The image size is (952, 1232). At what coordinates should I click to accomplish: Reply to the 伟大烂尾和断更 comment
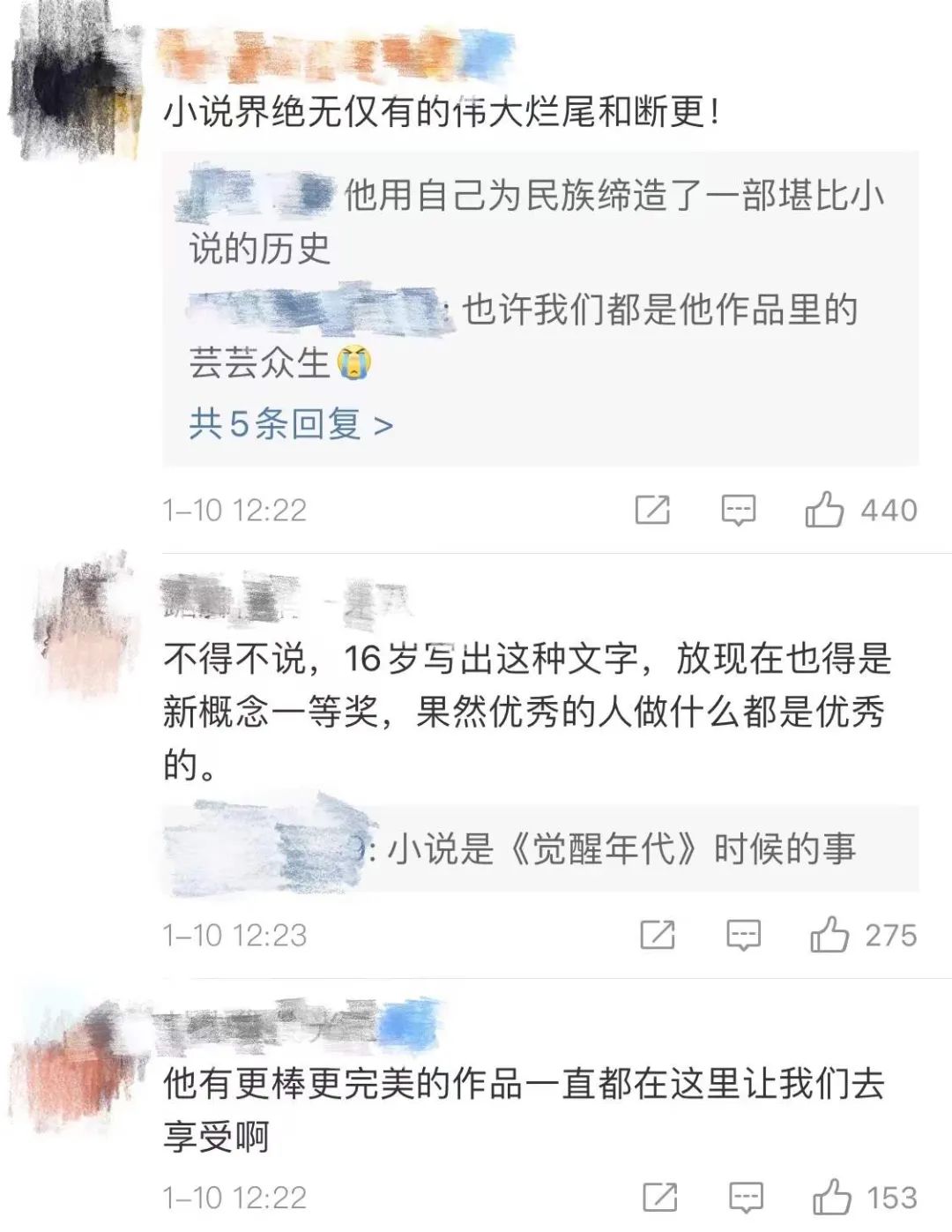739,510
